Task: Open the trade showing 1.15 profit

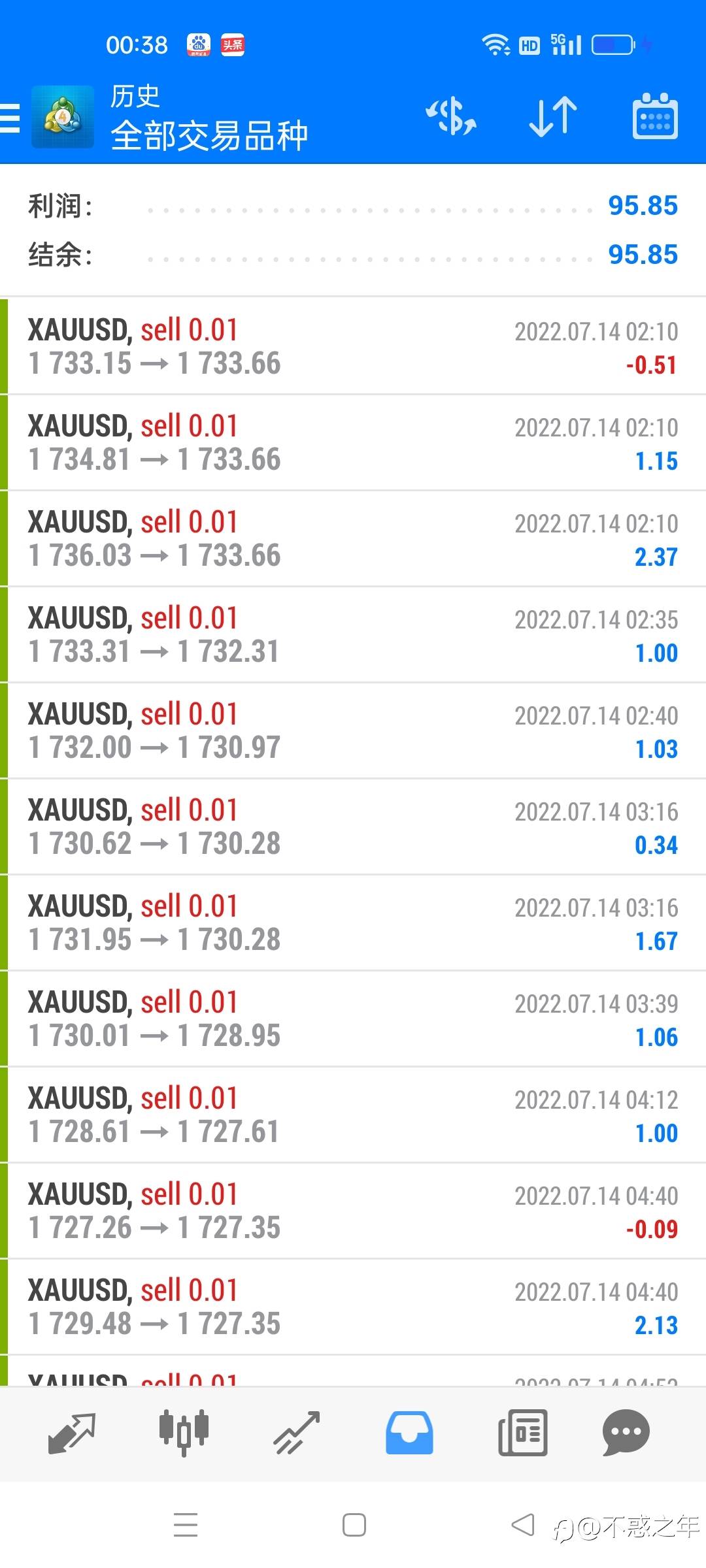Action: (x=353, y=442)
